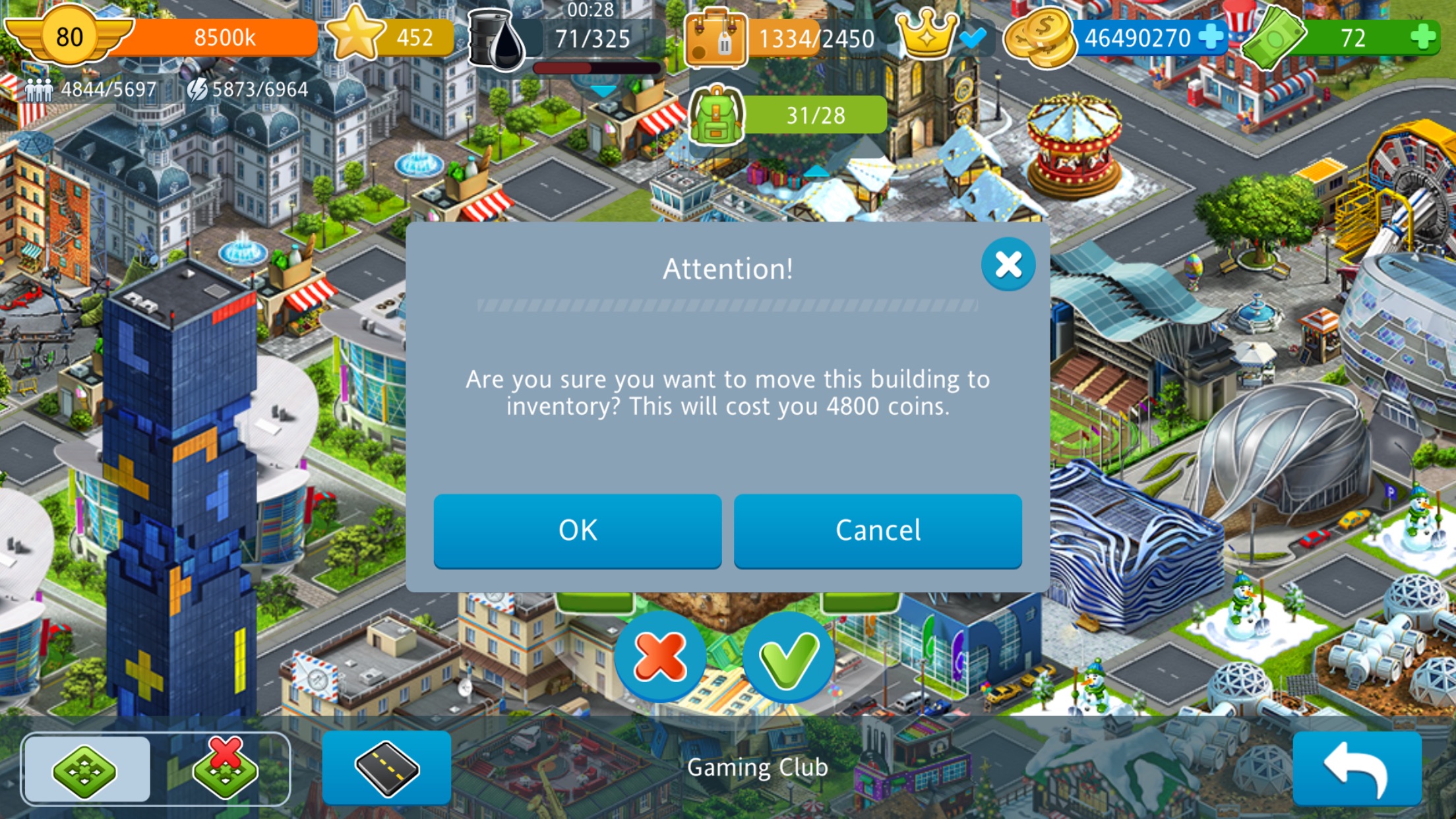Image resolution: width=1456 pixels, height=819 pixels.
Task: Select the move building mode
Action: (x=86, y=769)
